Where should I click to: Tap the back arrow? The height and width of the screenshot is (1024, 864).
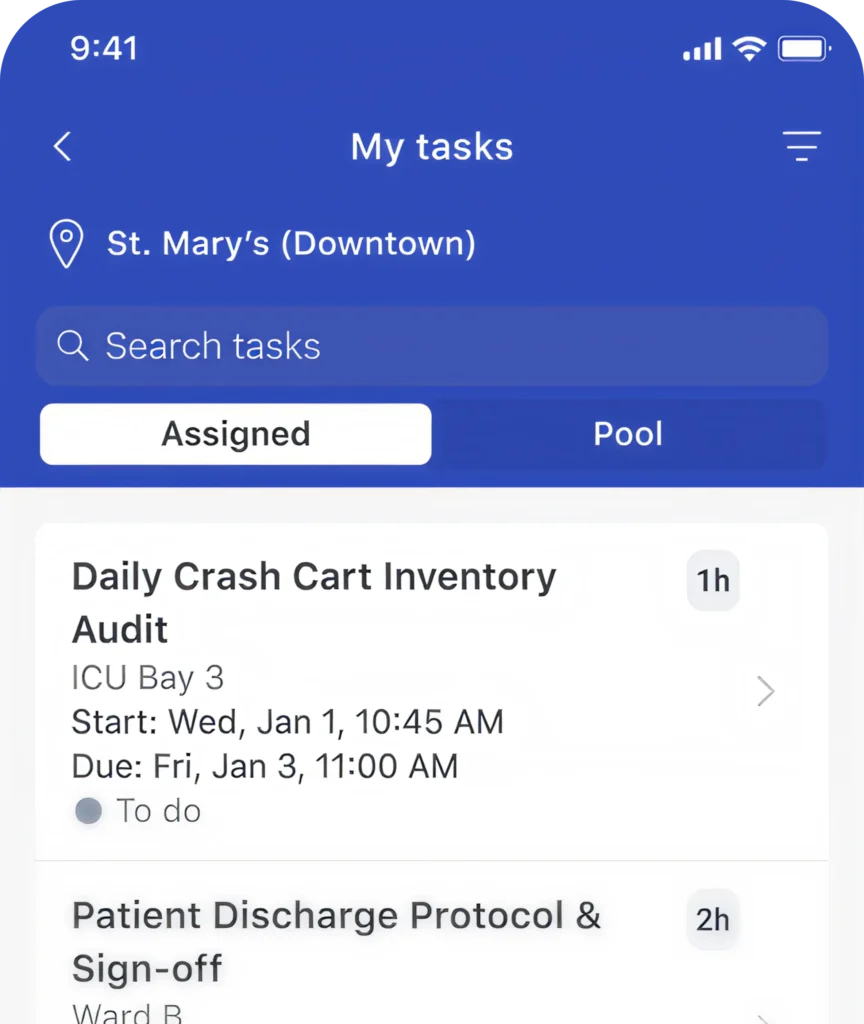pos(62,146)
